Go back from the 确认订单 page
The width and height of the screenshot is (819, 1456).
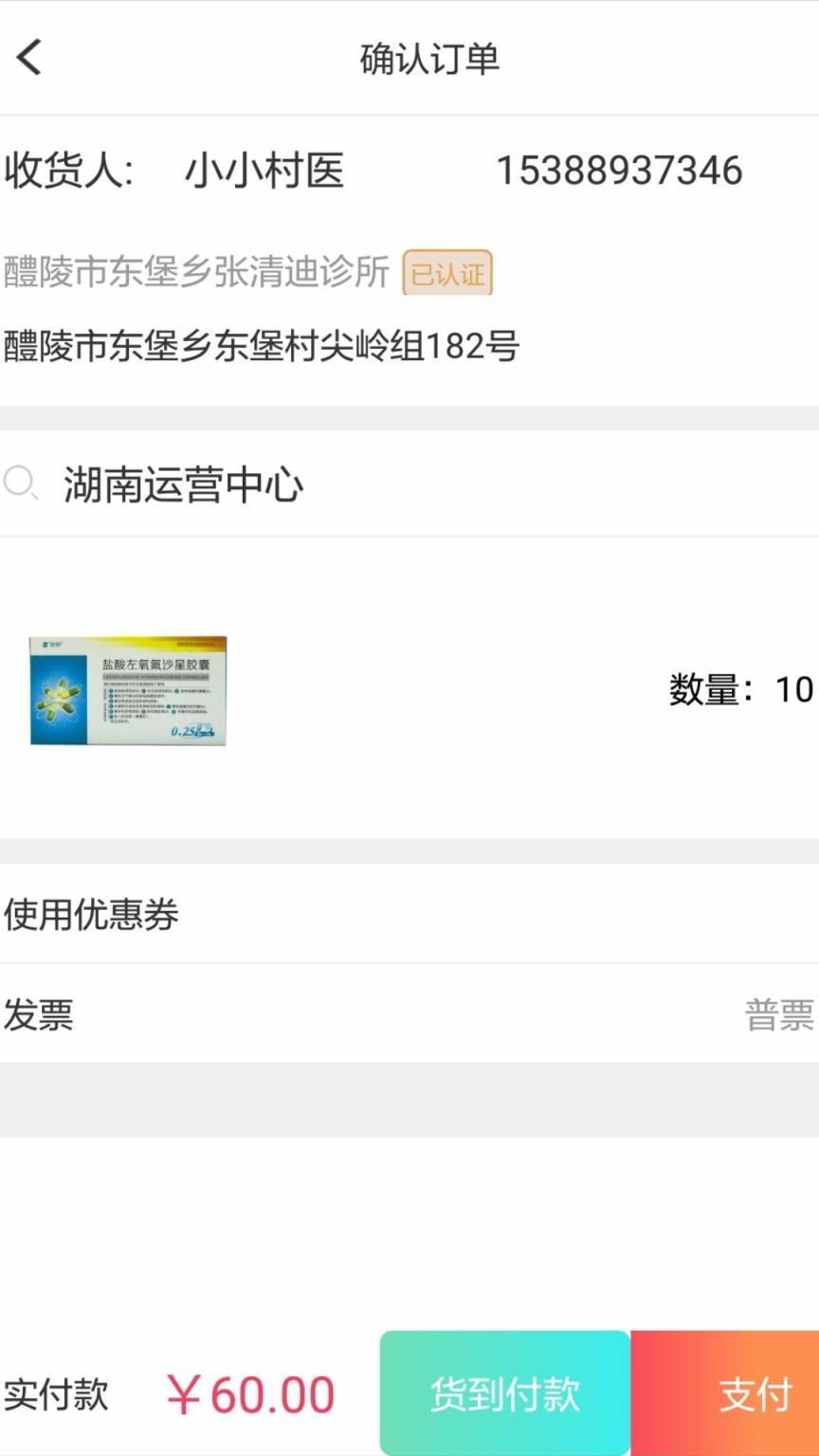coord(30,58)
